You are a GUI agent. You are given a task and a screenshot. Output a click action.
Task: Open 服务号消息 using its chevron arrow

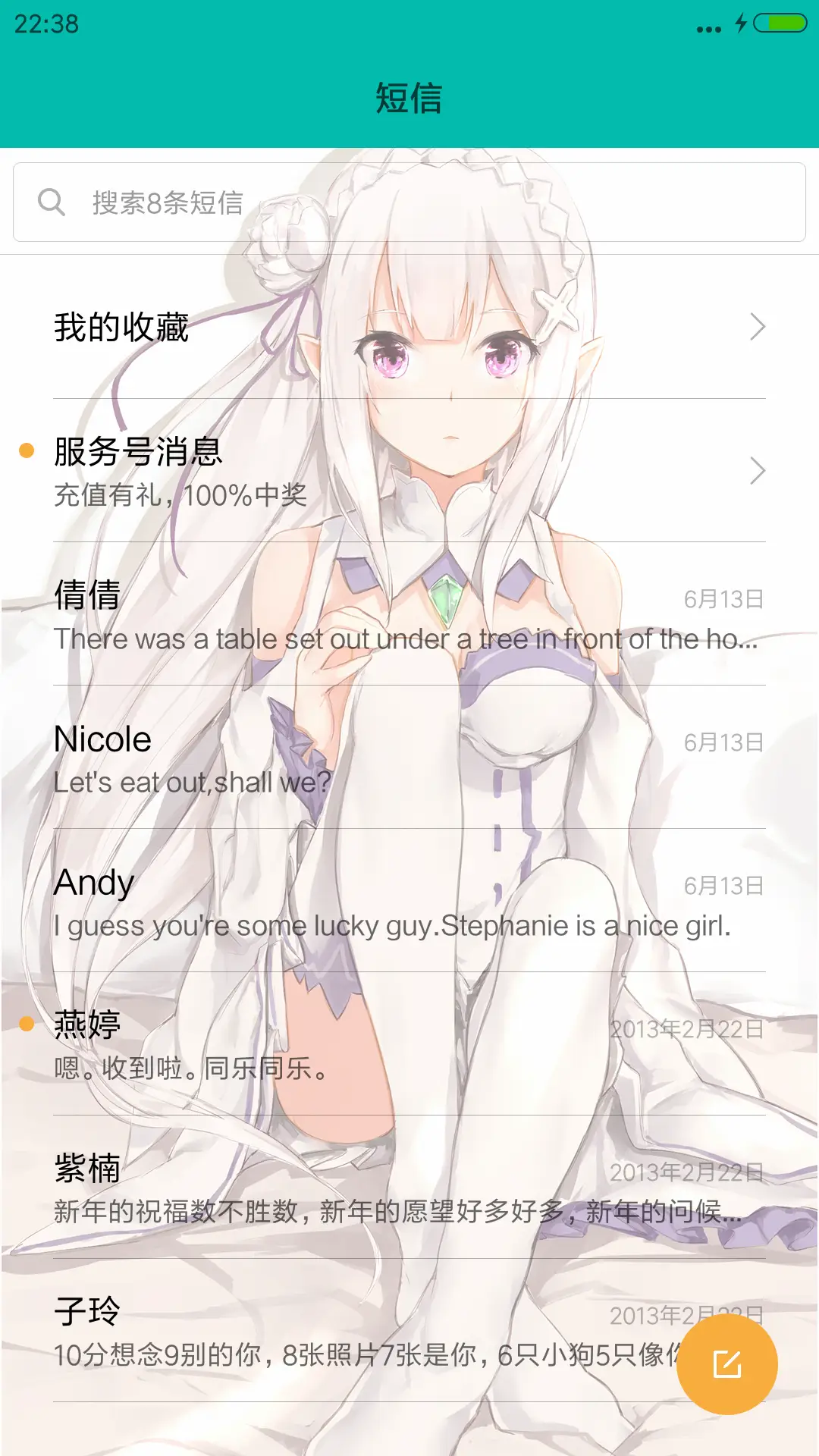[x=758, y=470]
